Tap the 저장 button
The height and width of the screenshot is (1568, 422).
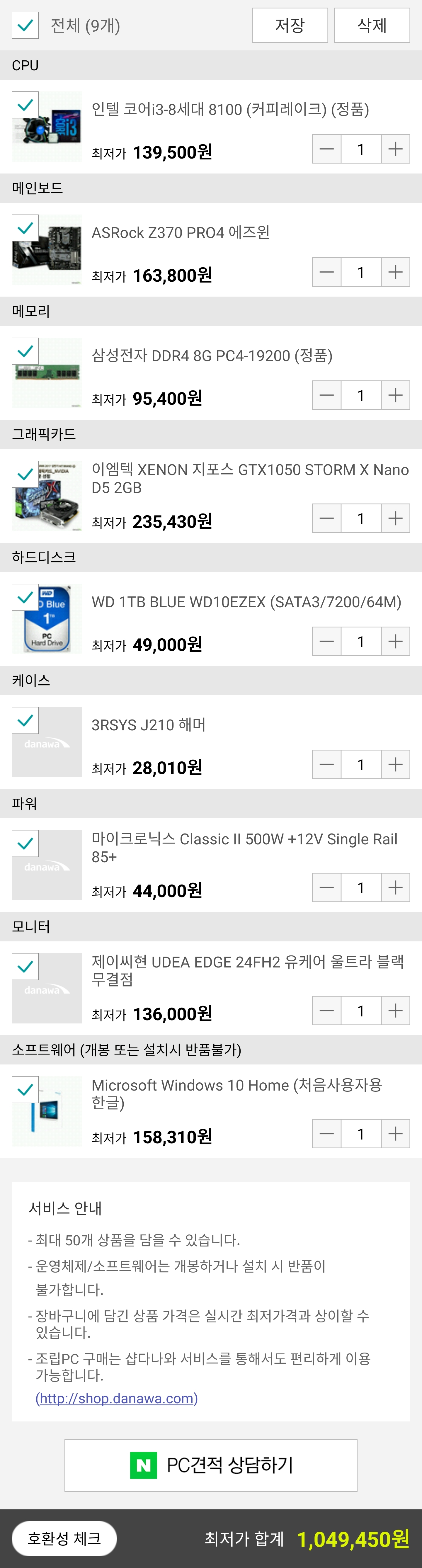(x=290, y=25)
